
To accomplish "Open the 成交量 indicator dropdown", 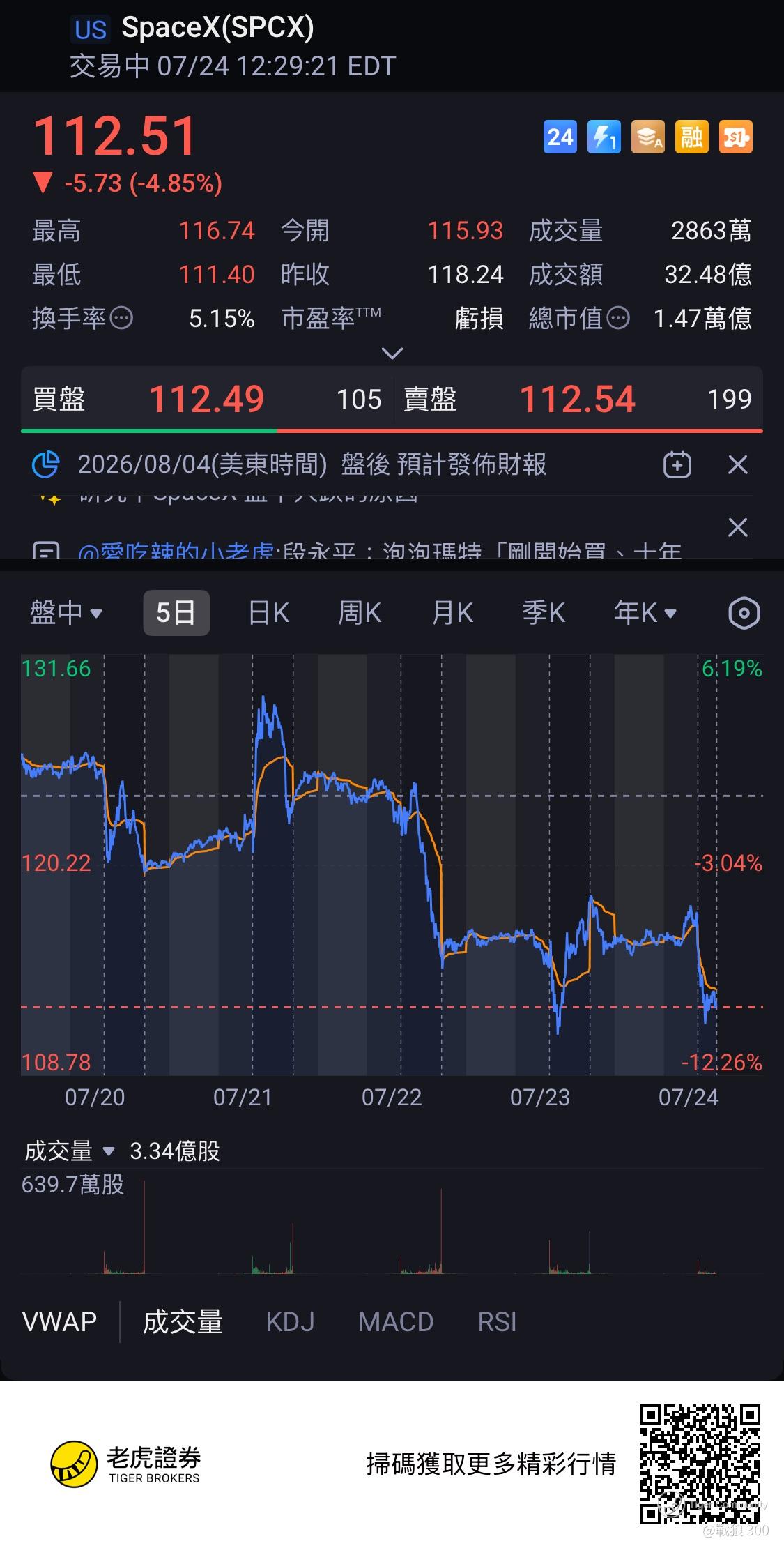I will click(69, 1151).
